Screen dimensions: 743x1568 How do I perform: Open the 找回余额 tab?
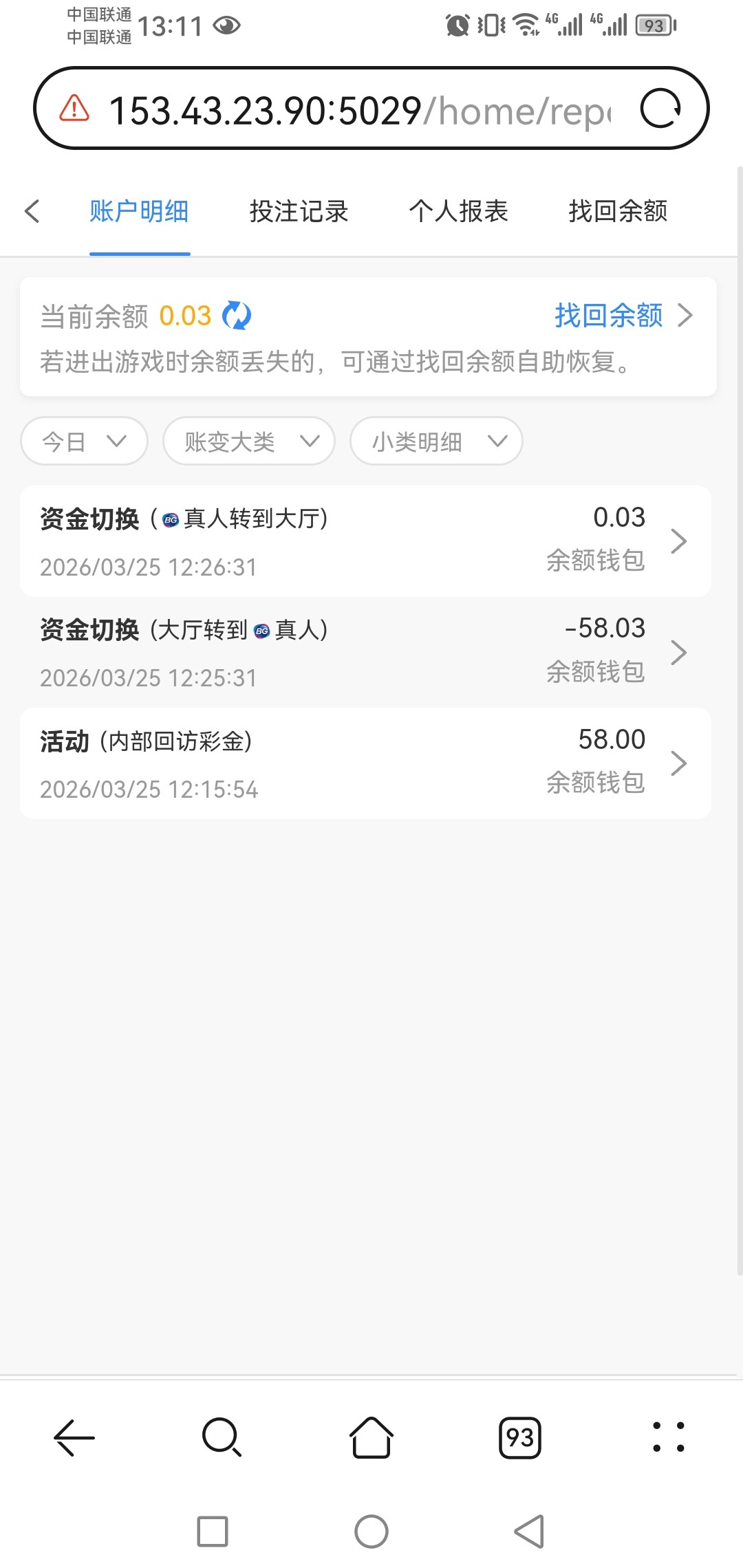[618, 211]
